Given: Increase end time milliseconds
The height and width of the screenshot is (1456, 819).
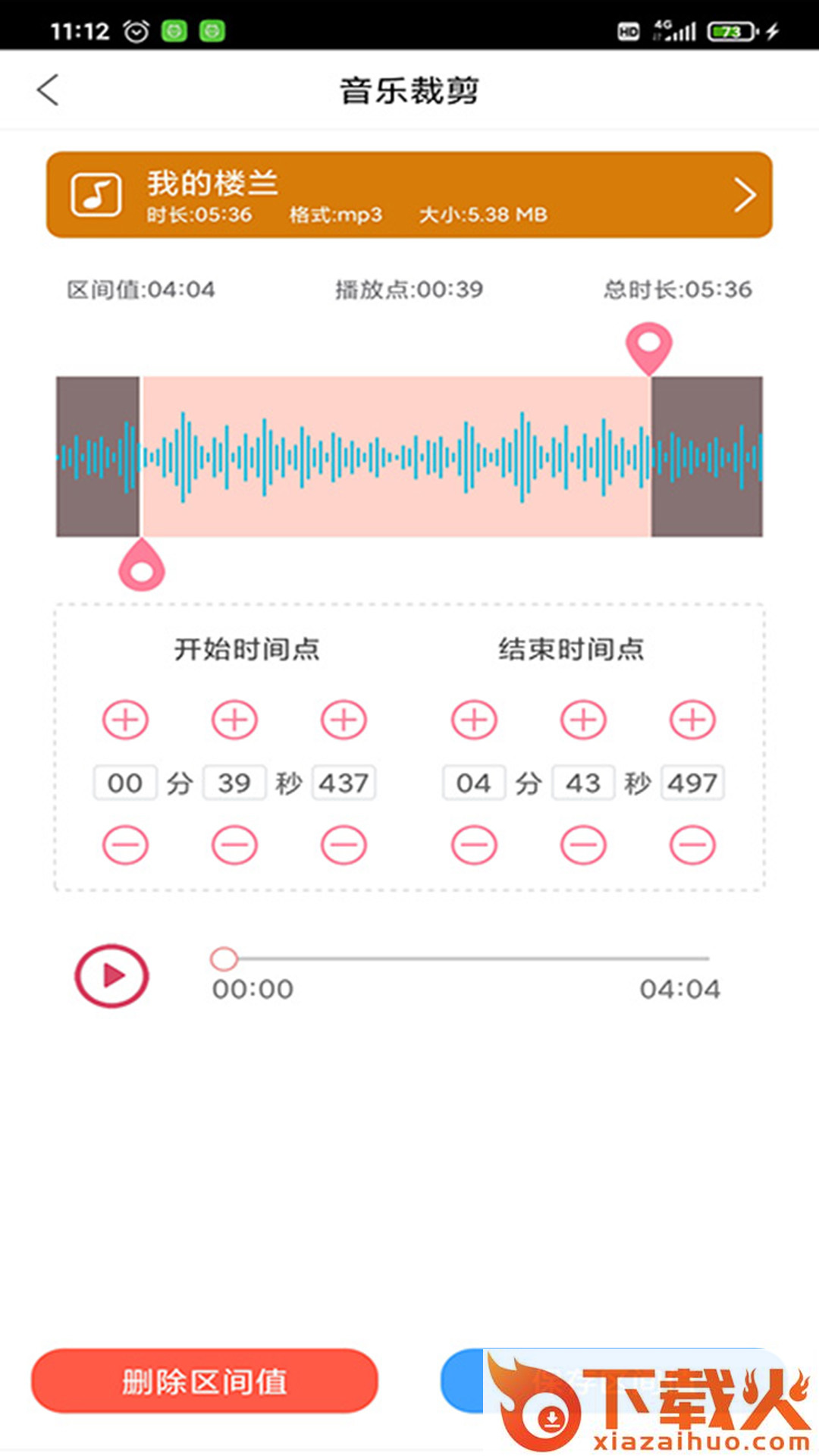Looking at the screenshot, I should point(692,720).
